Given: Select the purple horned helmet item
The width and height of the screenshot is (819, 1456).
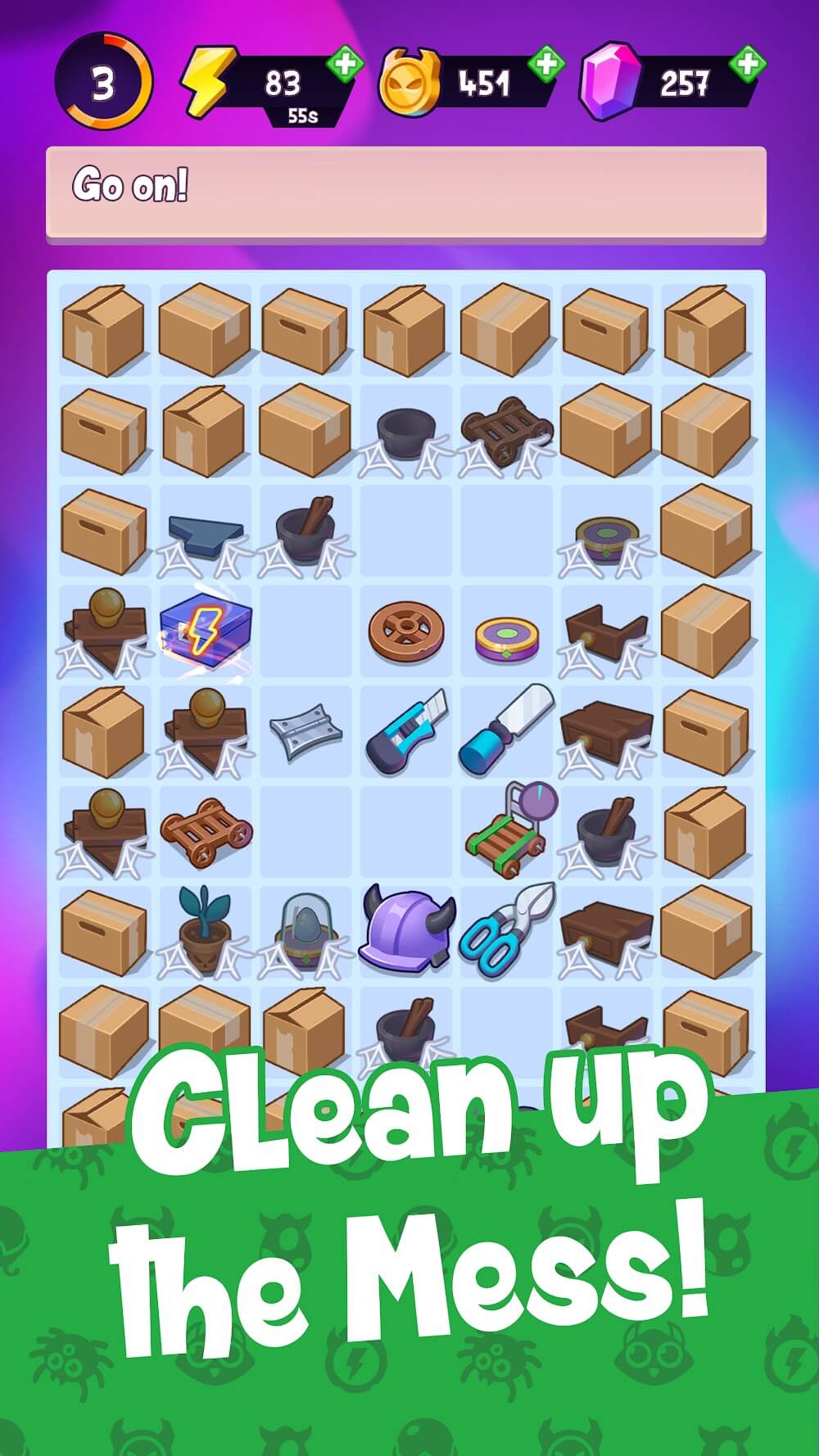Looking at the screenshot, I should click(407, 929).
